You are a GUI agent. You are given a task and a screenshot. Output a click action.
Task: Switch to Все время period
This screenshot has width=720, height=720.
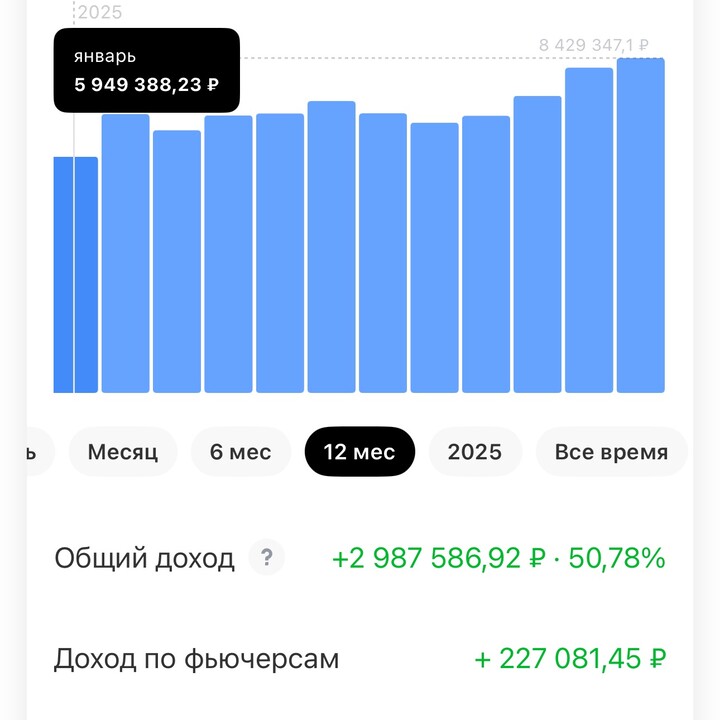[611, 452]
